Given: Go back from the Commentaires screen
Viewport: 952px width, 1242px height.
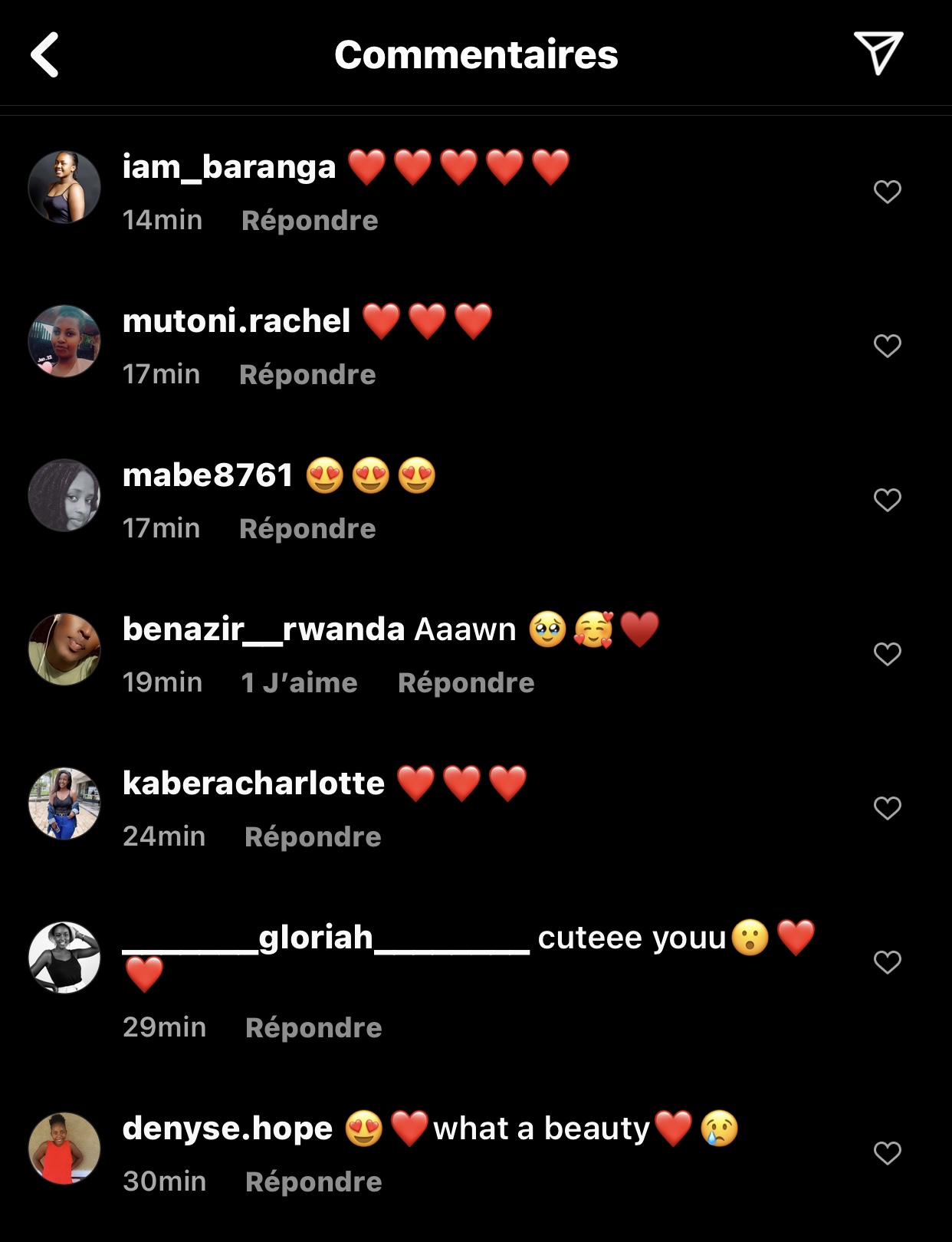Looking at the screenshot, I should click(x=45, y=54).
